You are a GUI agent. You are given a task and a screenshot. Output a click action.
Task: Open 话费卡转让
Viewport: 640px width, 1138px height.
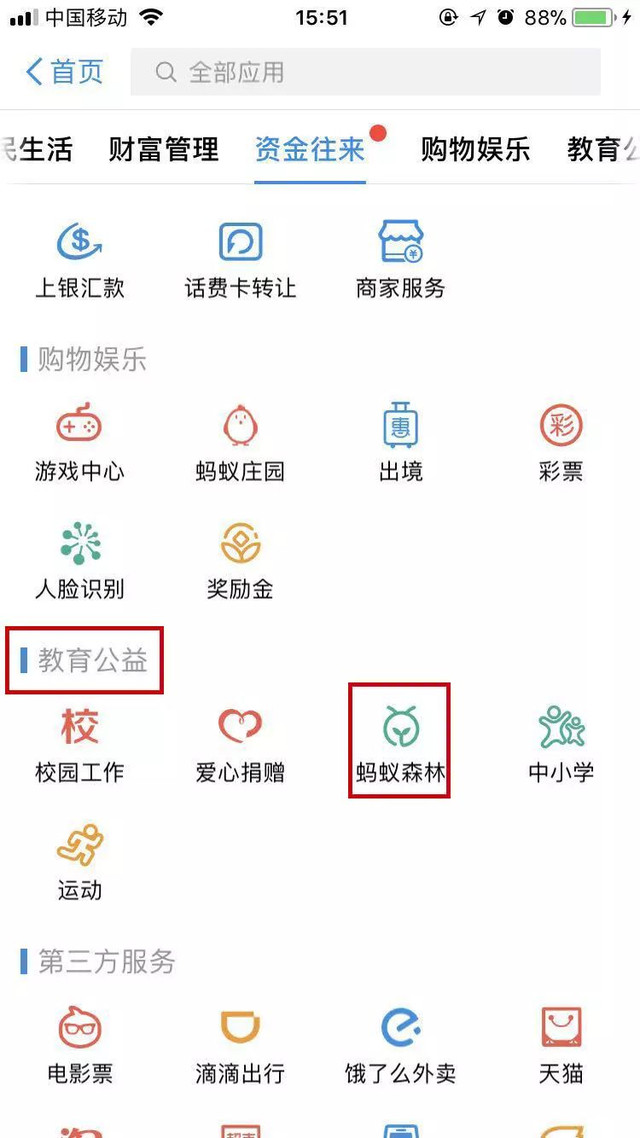tap(240, 260)
